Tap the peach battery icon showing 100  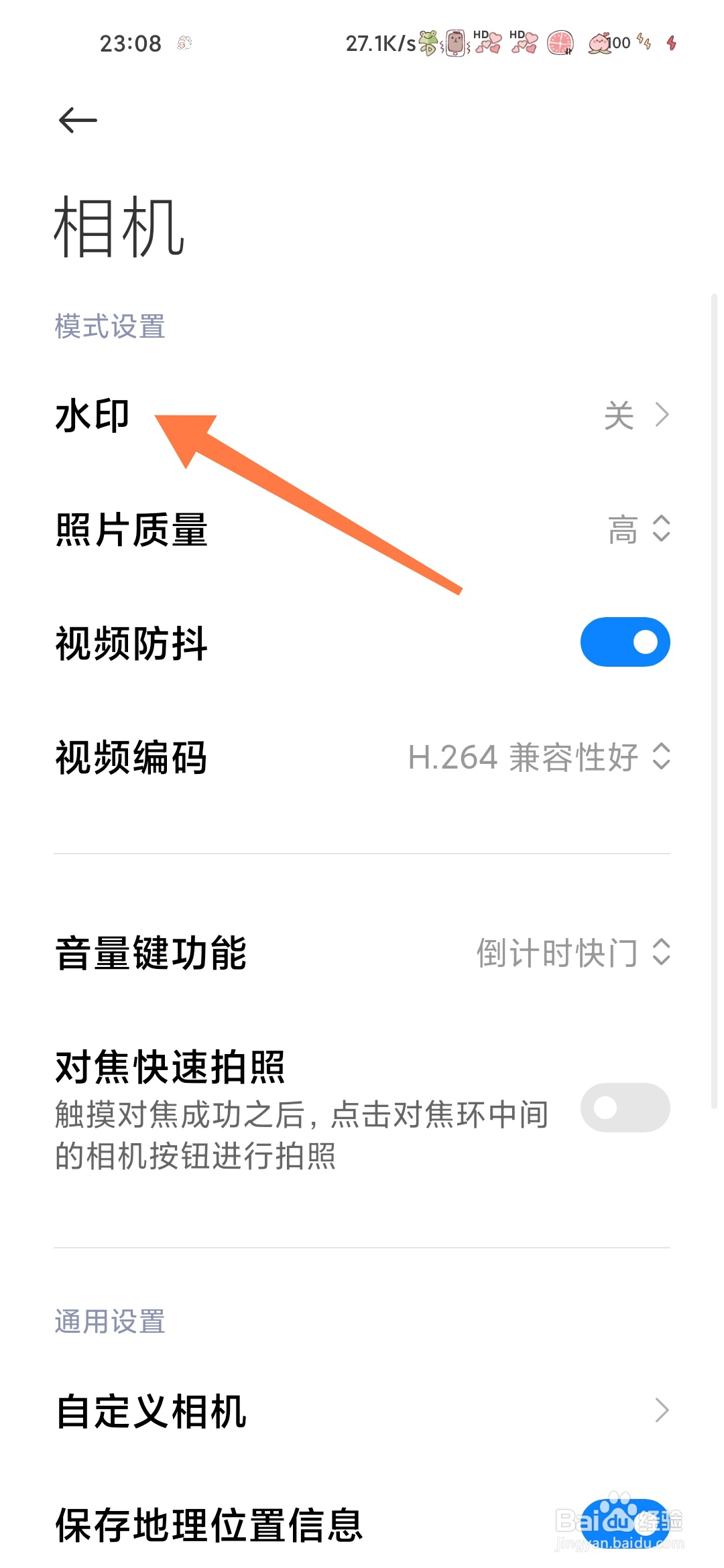click(602, 43)
